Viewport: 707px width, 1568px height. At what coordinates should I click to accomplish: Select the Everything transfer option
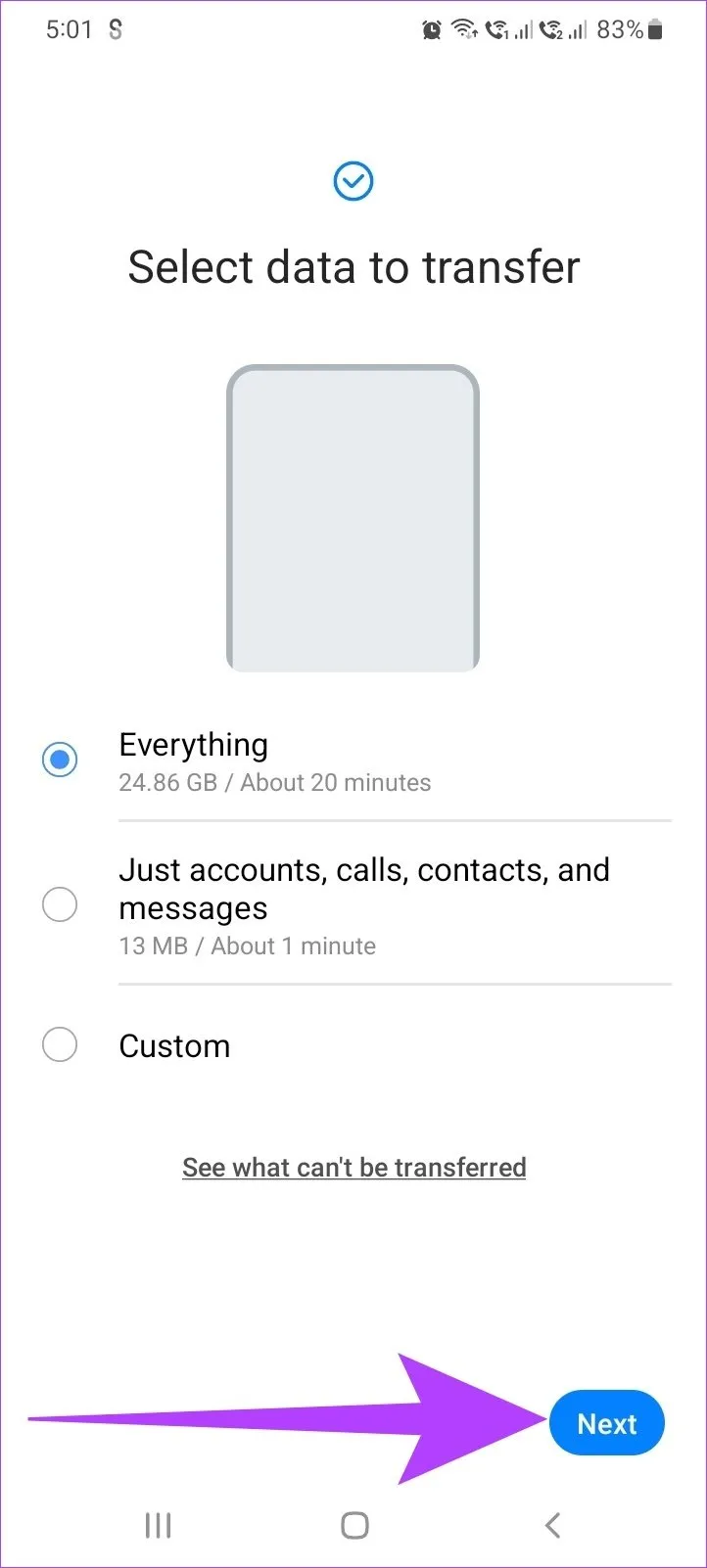60,760
